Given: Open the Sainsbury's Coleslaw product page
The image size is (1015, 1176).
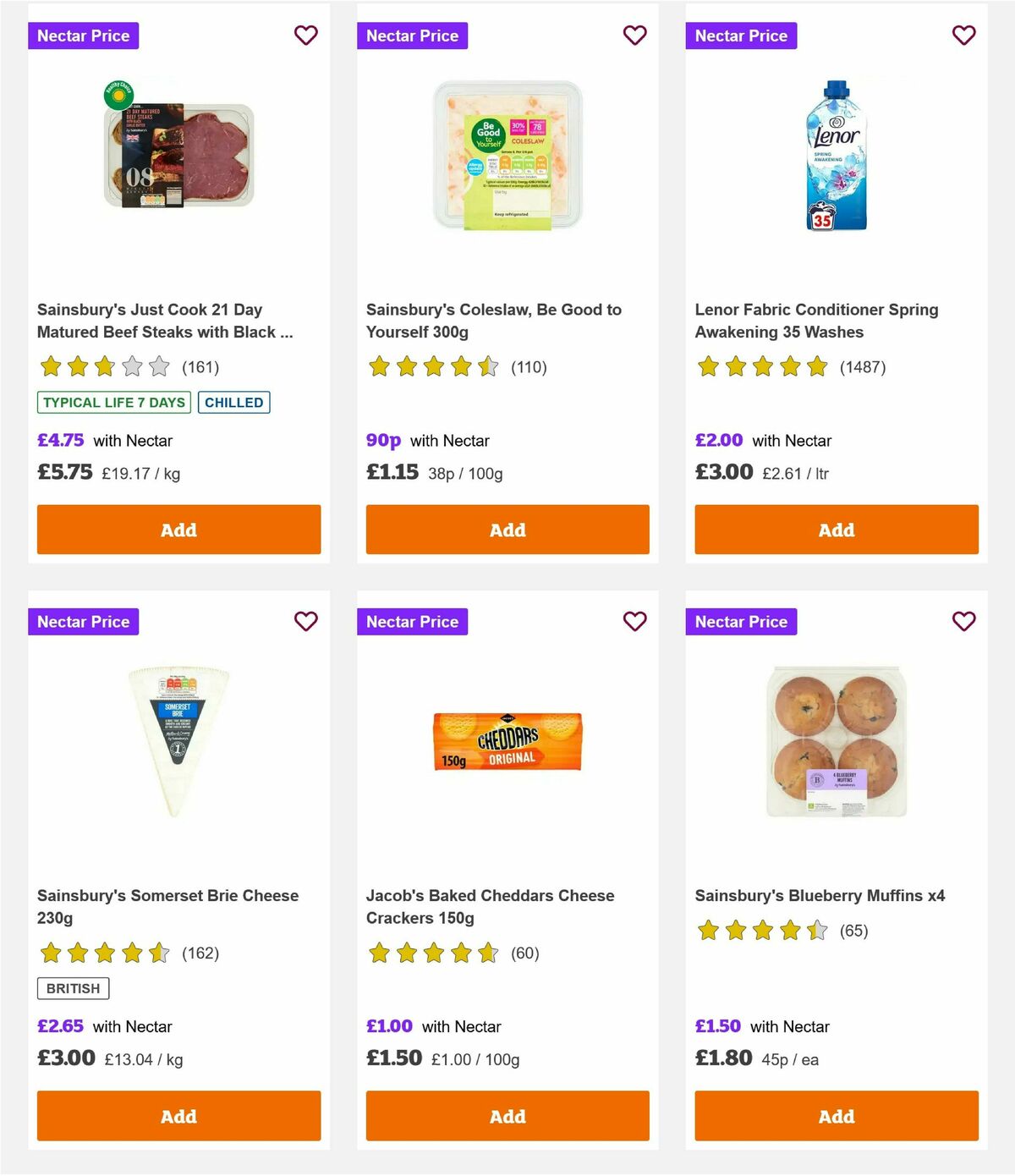Looking at the screenshot, I should coord(493,321).
